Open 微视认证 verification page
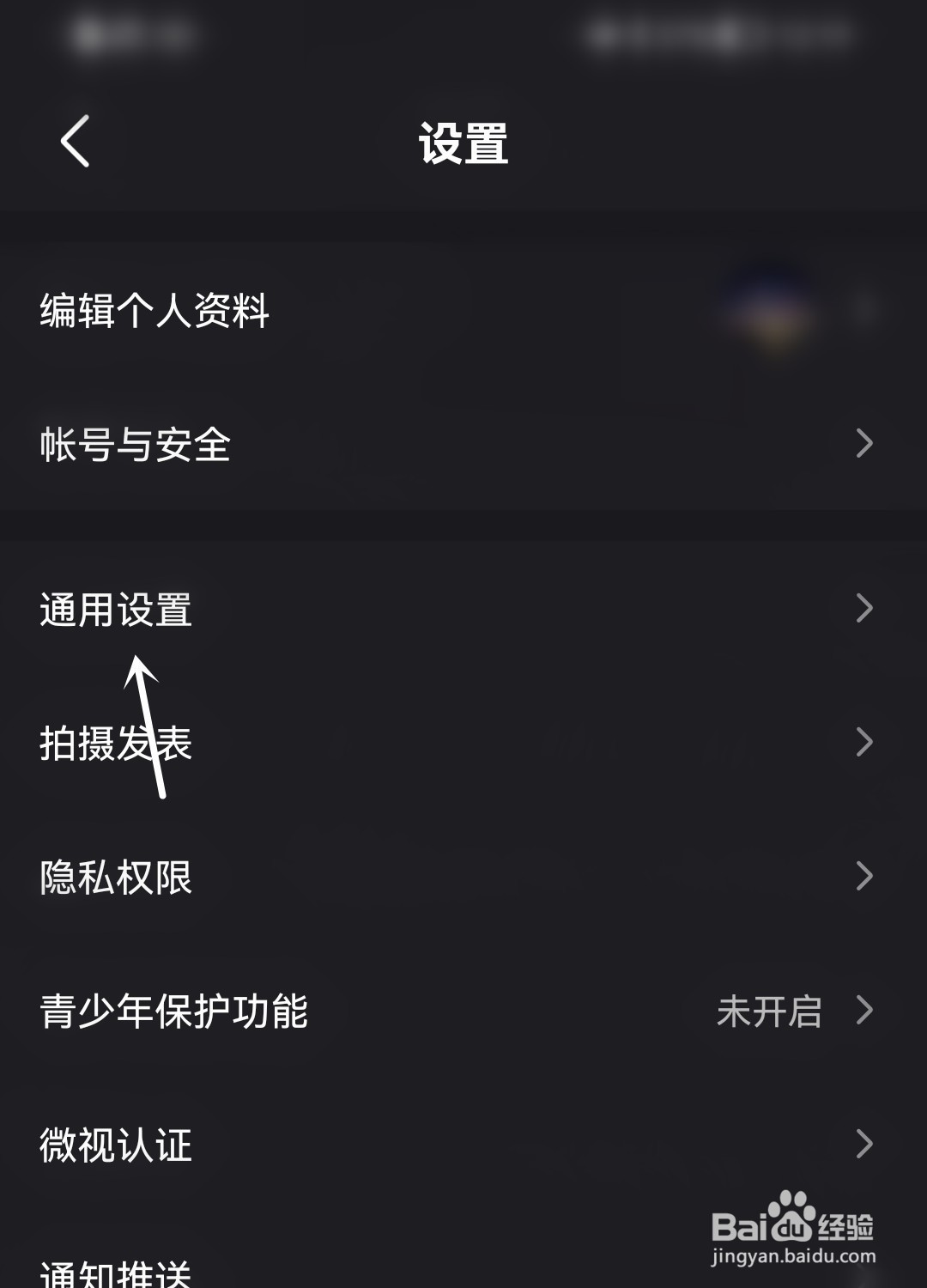The width and height of the screenshot is (927, 1288). [x=115, y=1144]
